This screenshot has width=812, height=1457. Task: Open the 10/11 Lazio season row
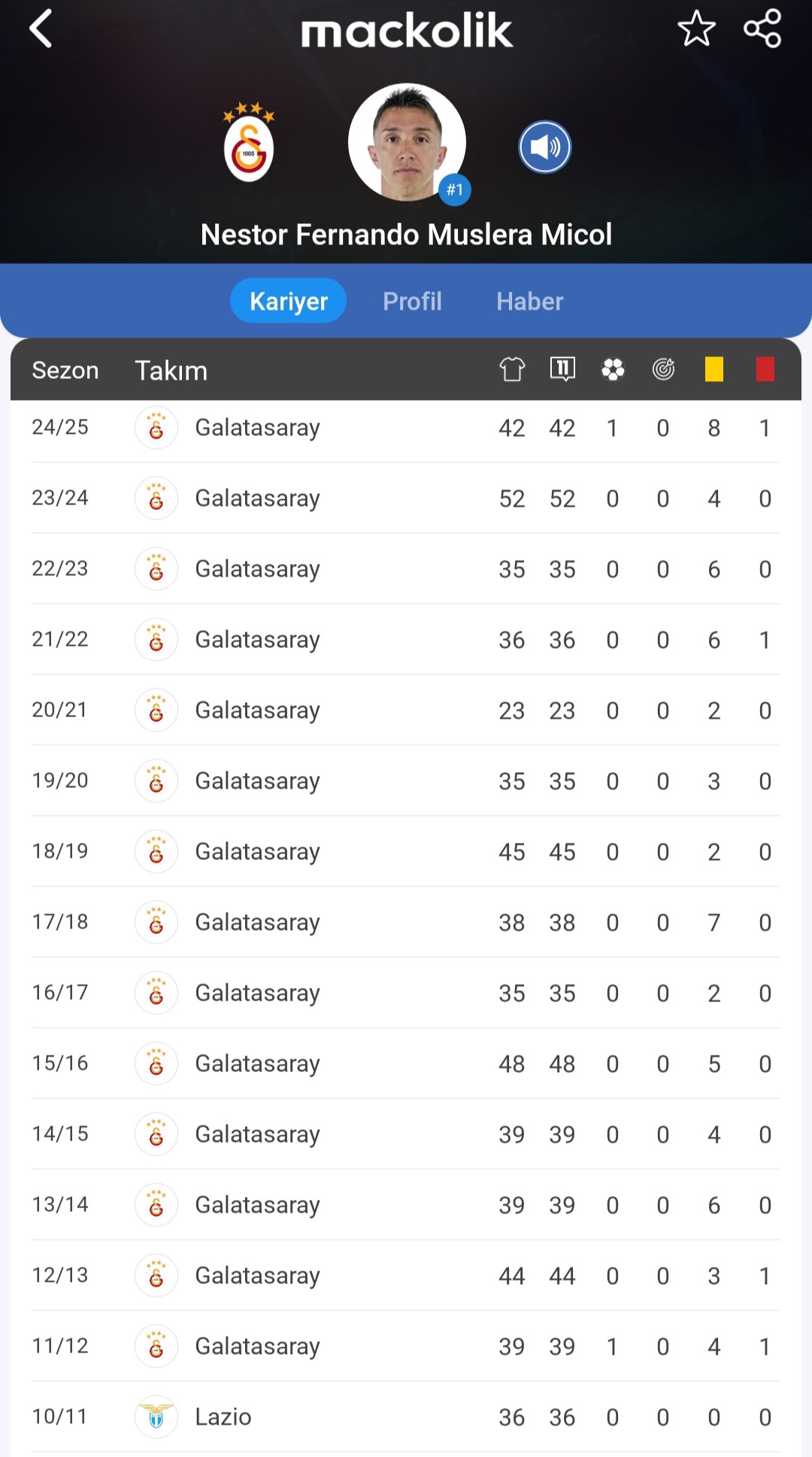(x=406, y=1417)
